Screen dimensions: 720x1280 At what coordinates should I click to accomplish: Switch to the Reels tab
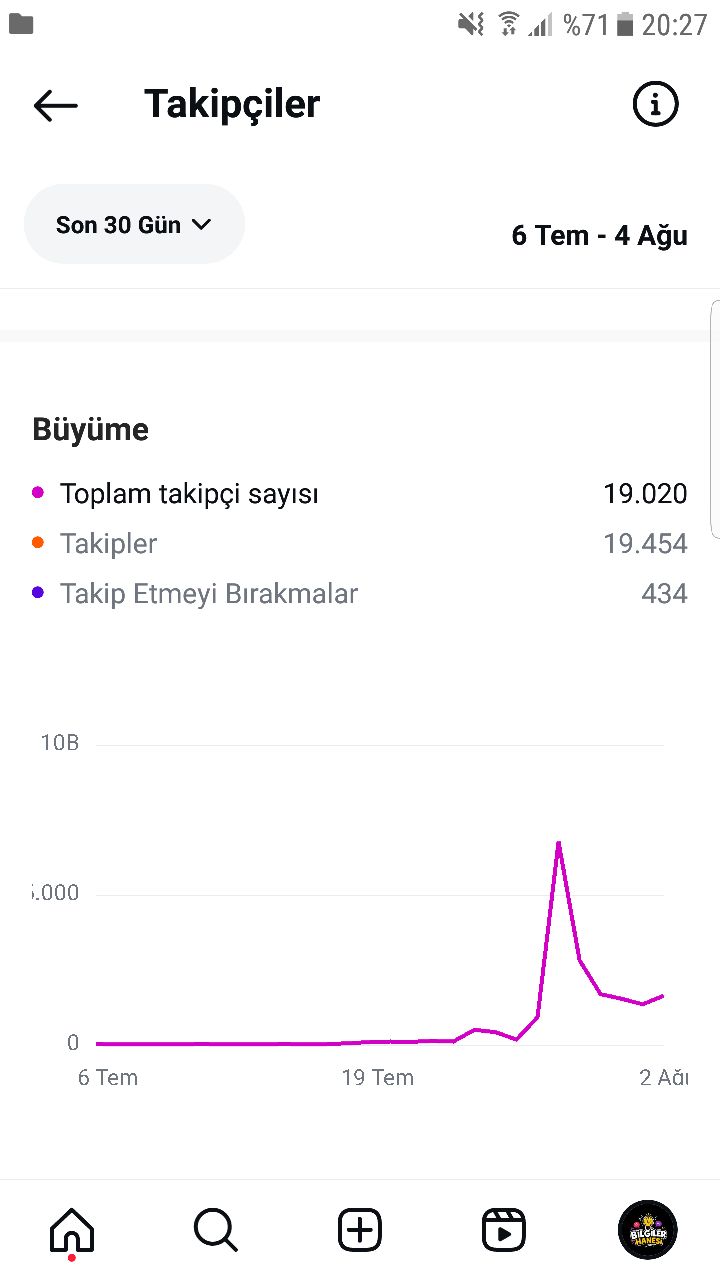[x=504, y=1230]
